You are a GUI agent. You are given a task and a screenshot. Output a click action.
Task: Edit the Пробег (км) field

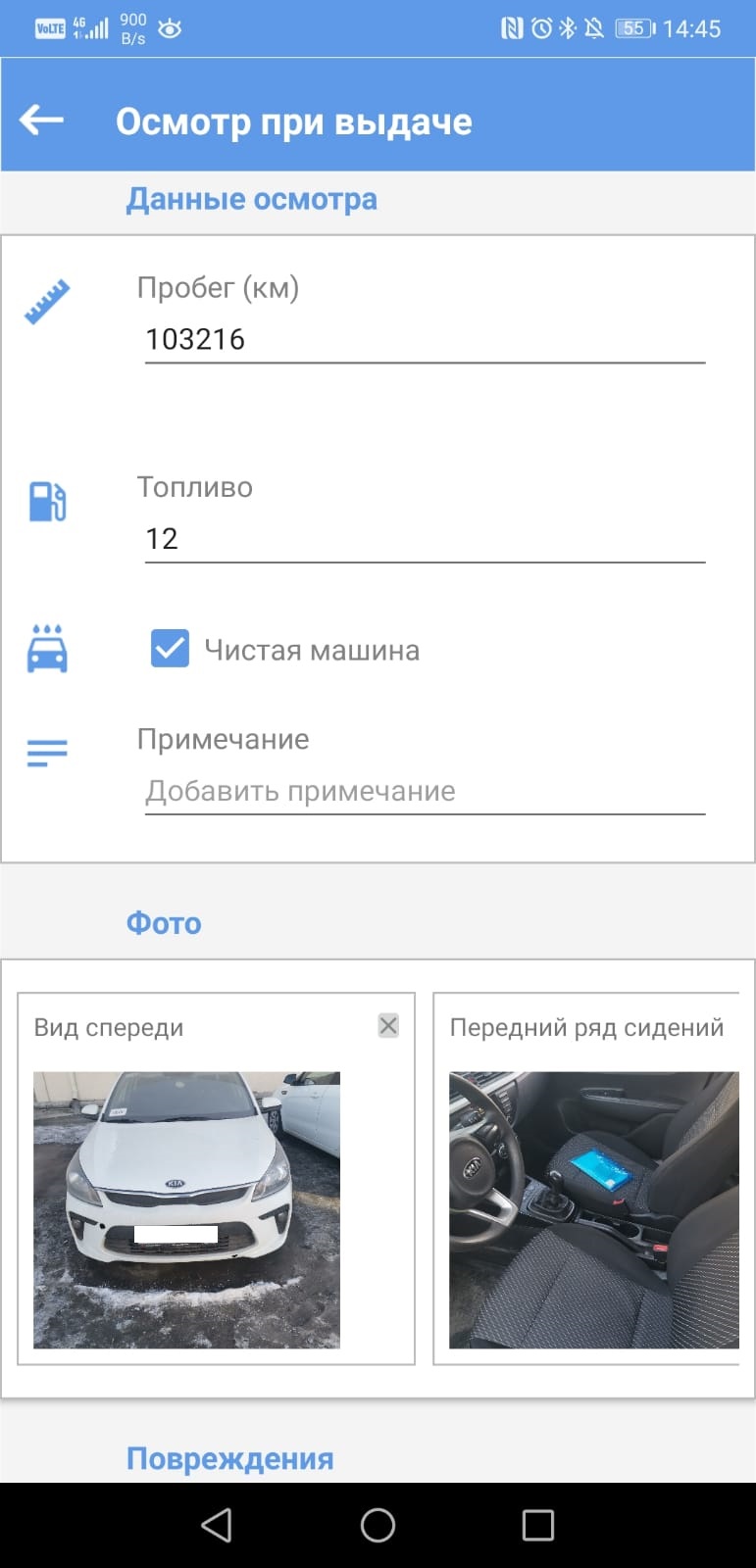coord(424,340)
